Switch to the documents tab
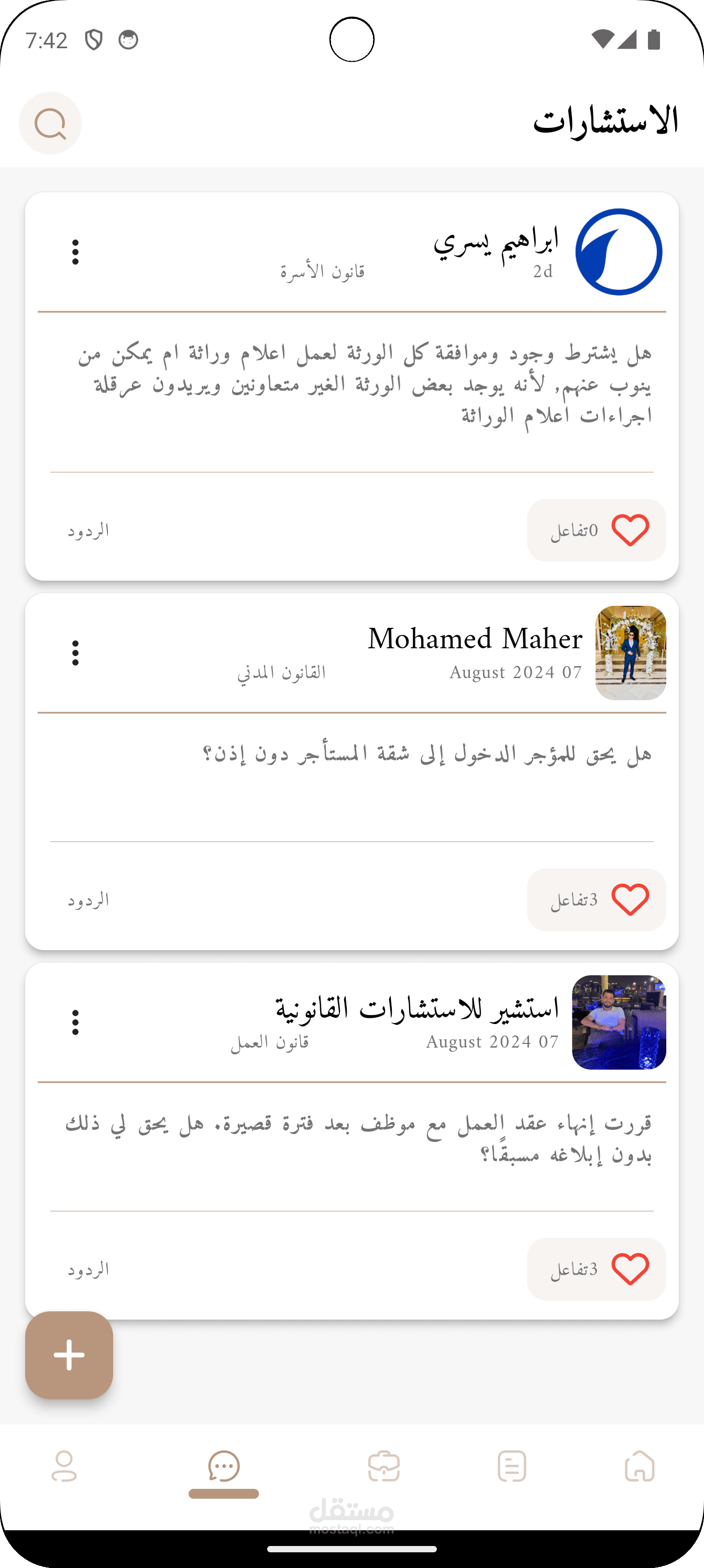This screenshot has width=704, height=1568. tap(512, 1466)
